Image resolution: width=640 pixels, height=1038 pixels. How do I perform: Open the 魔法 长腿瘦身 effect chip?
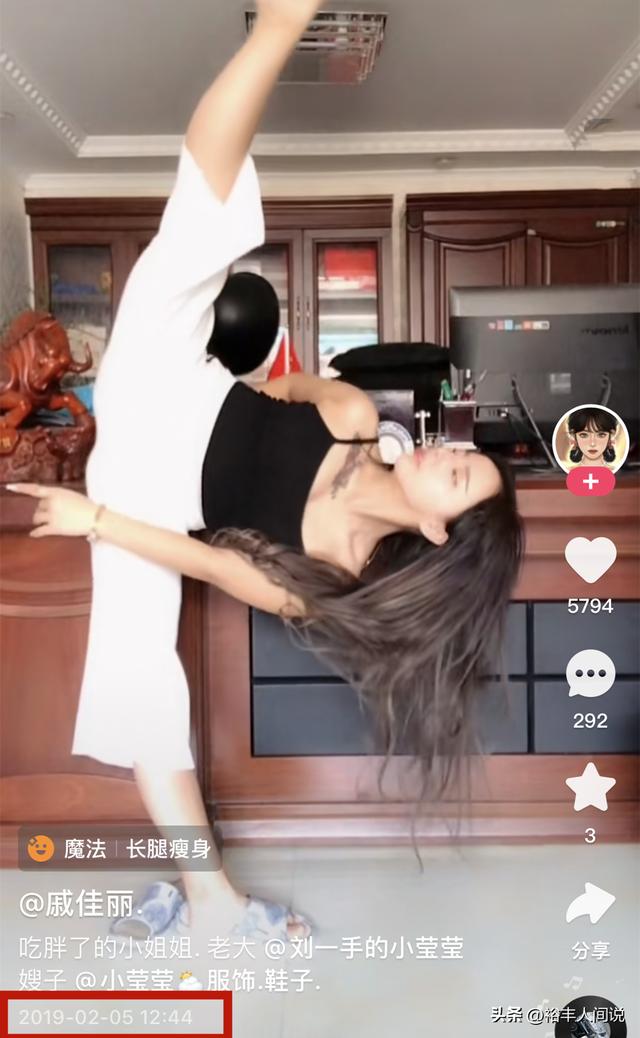click(120, 849)
